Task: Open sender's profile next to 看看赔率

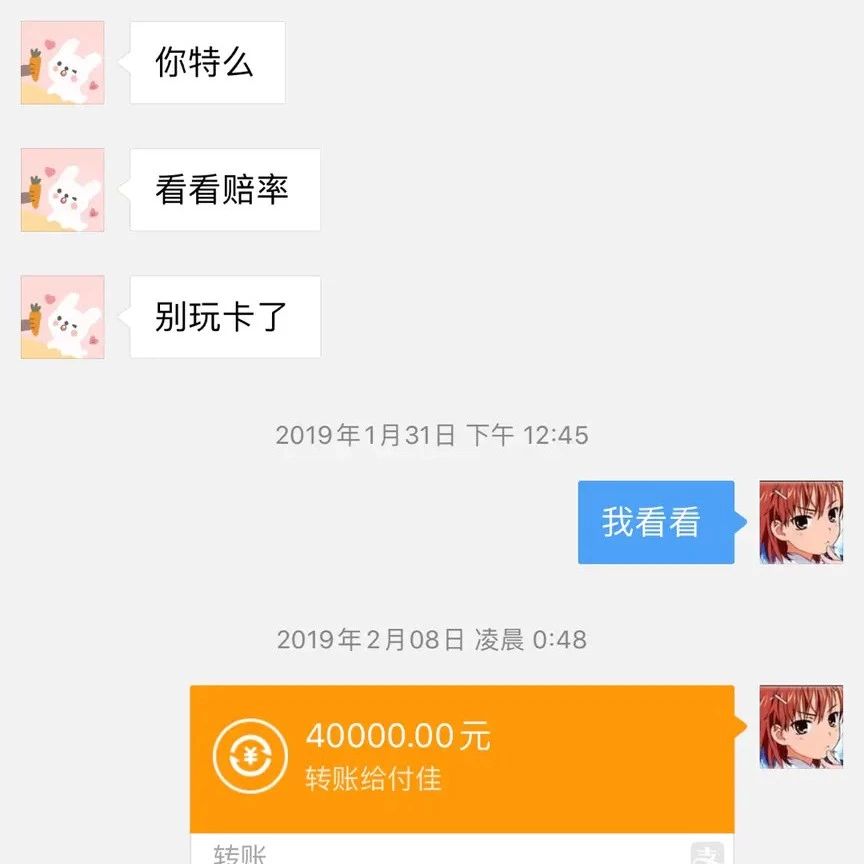Action: [x=62, y=190]
